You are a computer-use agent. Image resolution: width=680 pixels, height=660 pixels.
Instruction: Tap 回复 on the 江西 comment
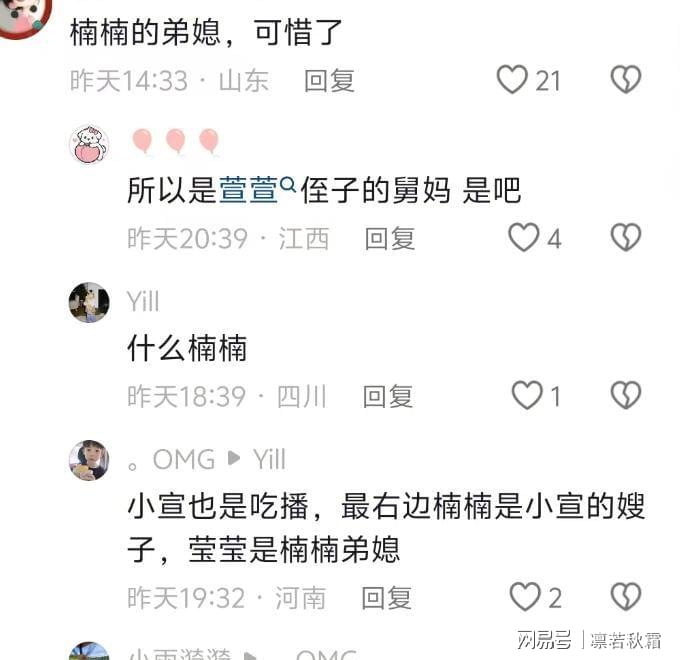(390, 239)
